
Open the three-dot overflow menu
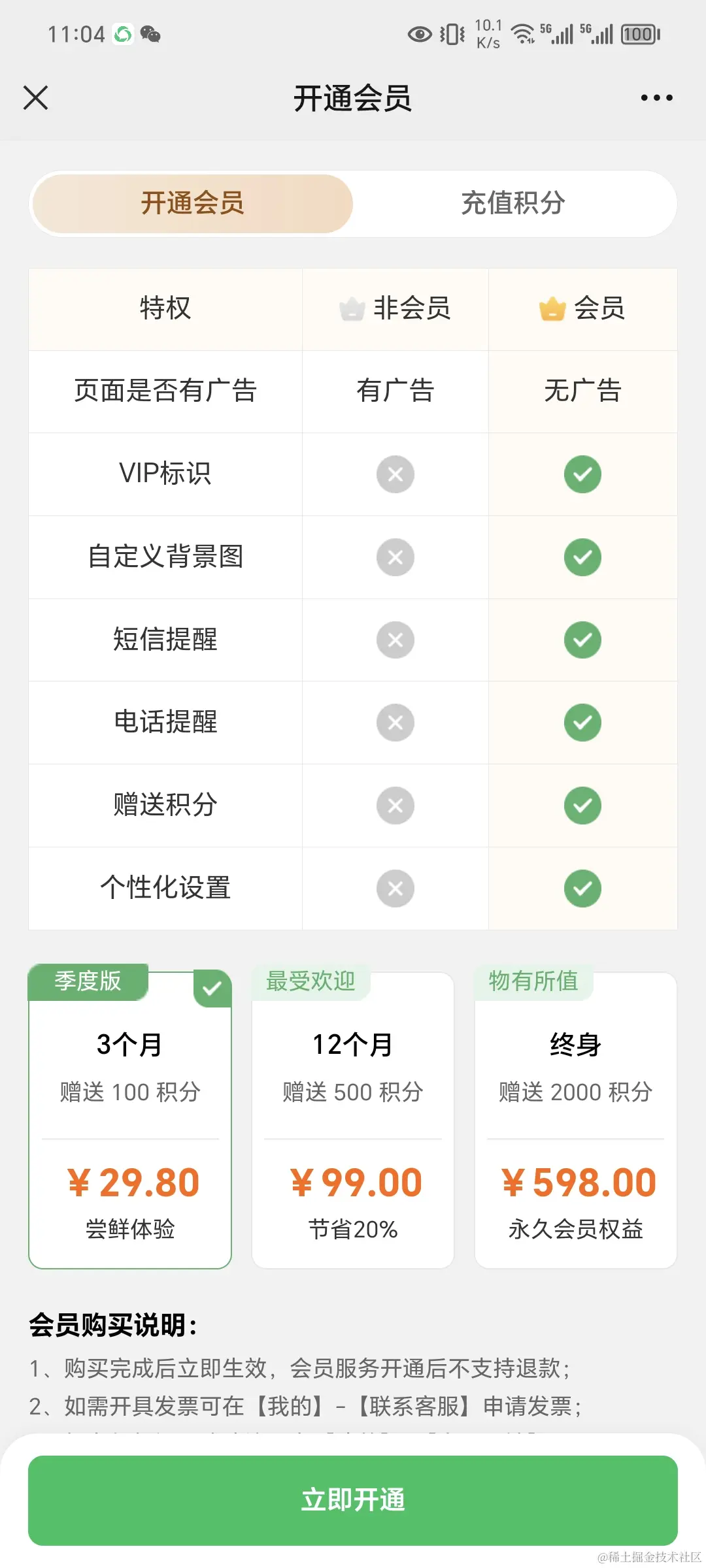(656, 98)
